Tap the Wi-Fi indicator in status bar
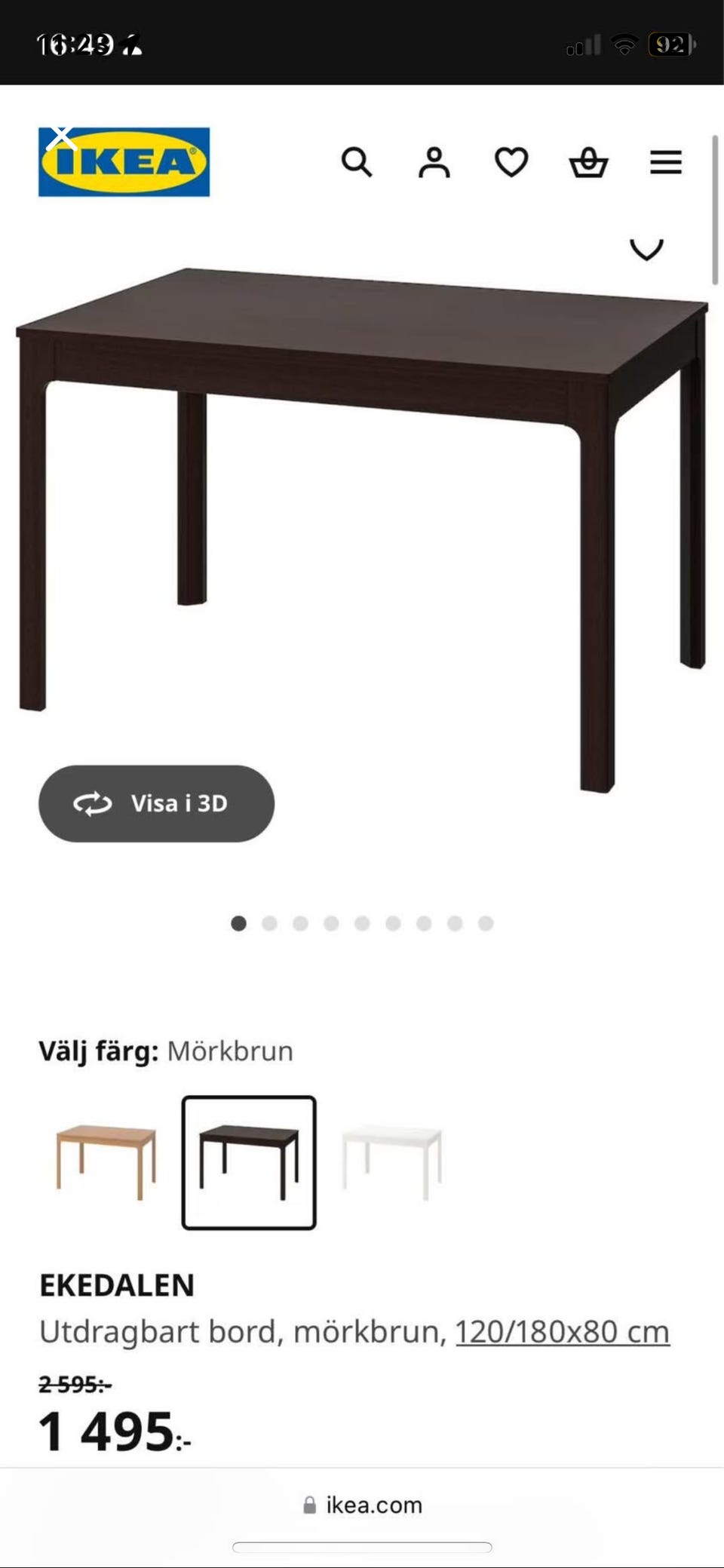724x1568 pixels. pyautogui.click(x=624, y=43)
